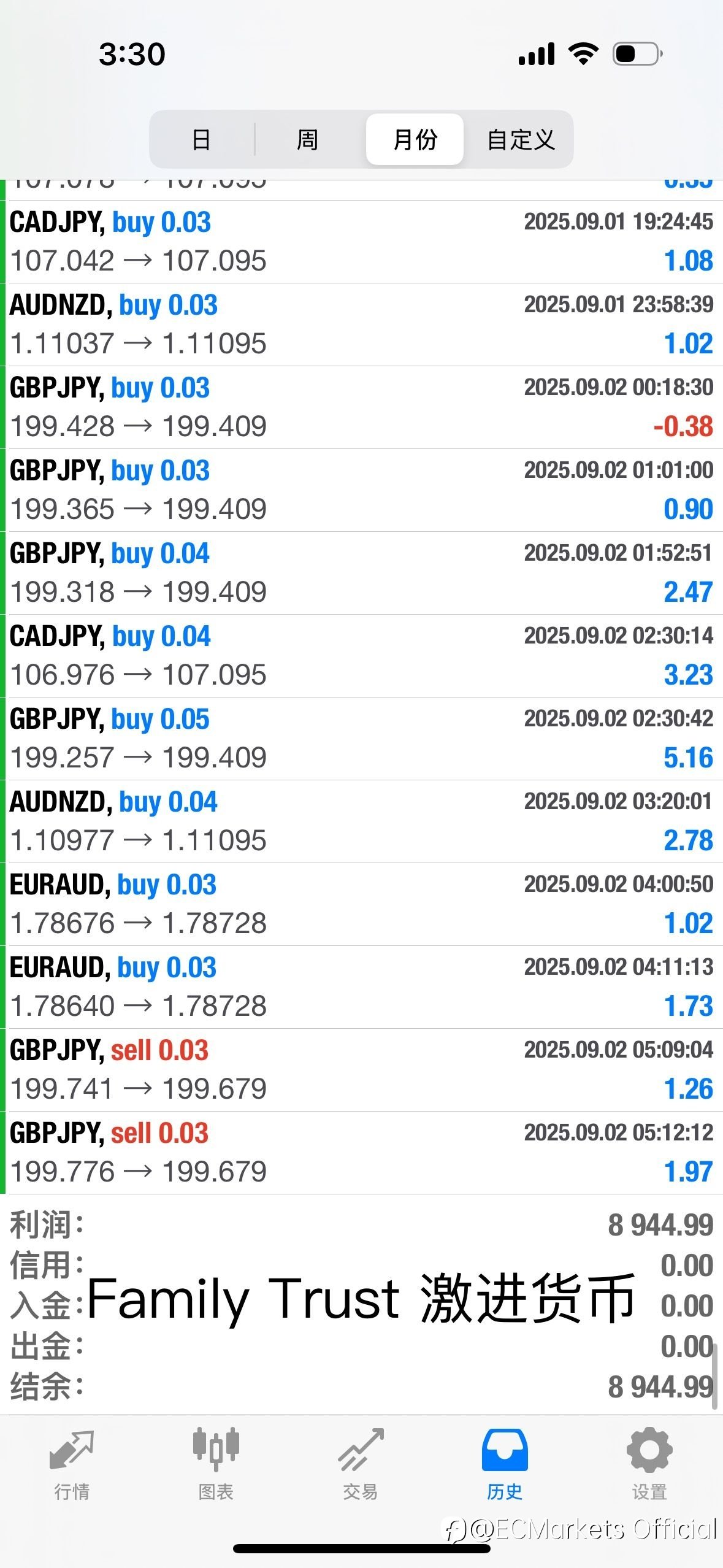Open the GBPJPY trade with -0.38 loss
The image size is (723, 1568).
(x=362, y=407)
